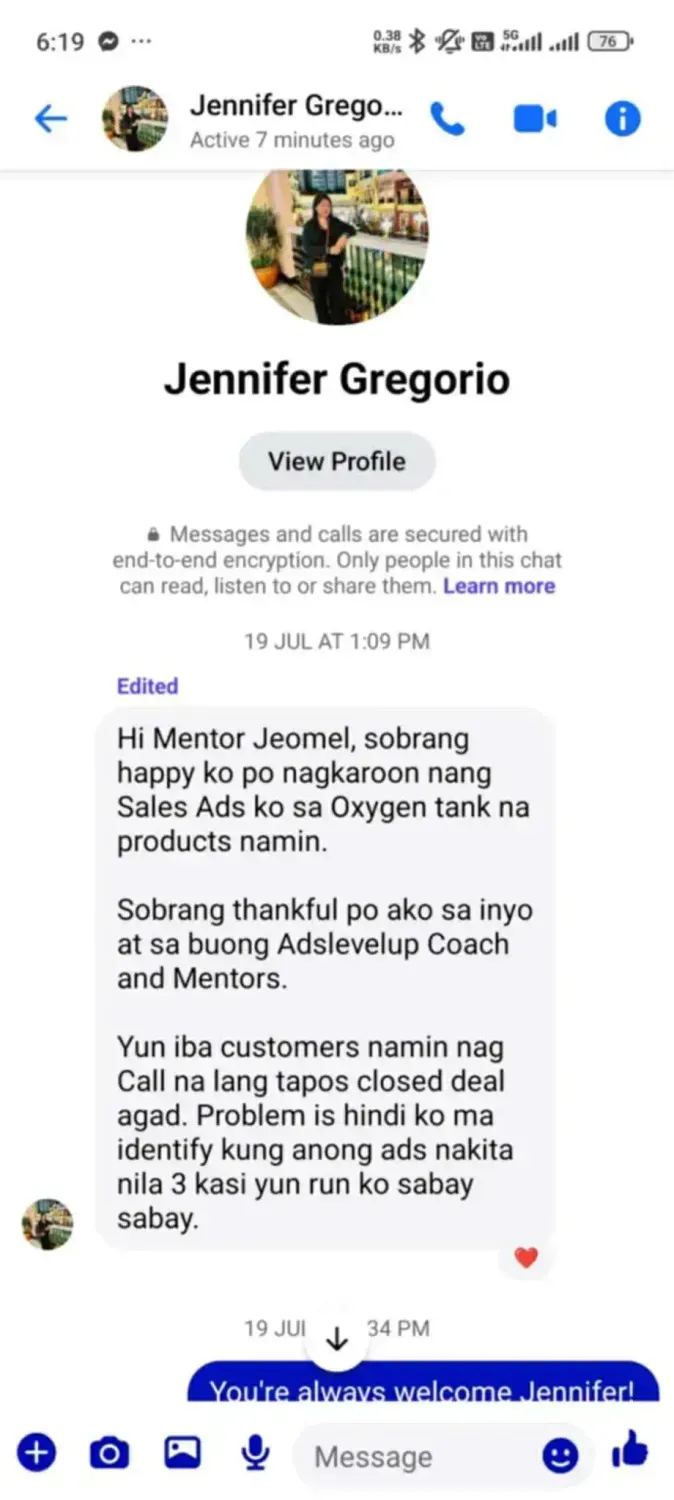The width and height of the screenshot is (674, 1500).
Task: Start a voice call with Jennifer
Action: (447, 120)
